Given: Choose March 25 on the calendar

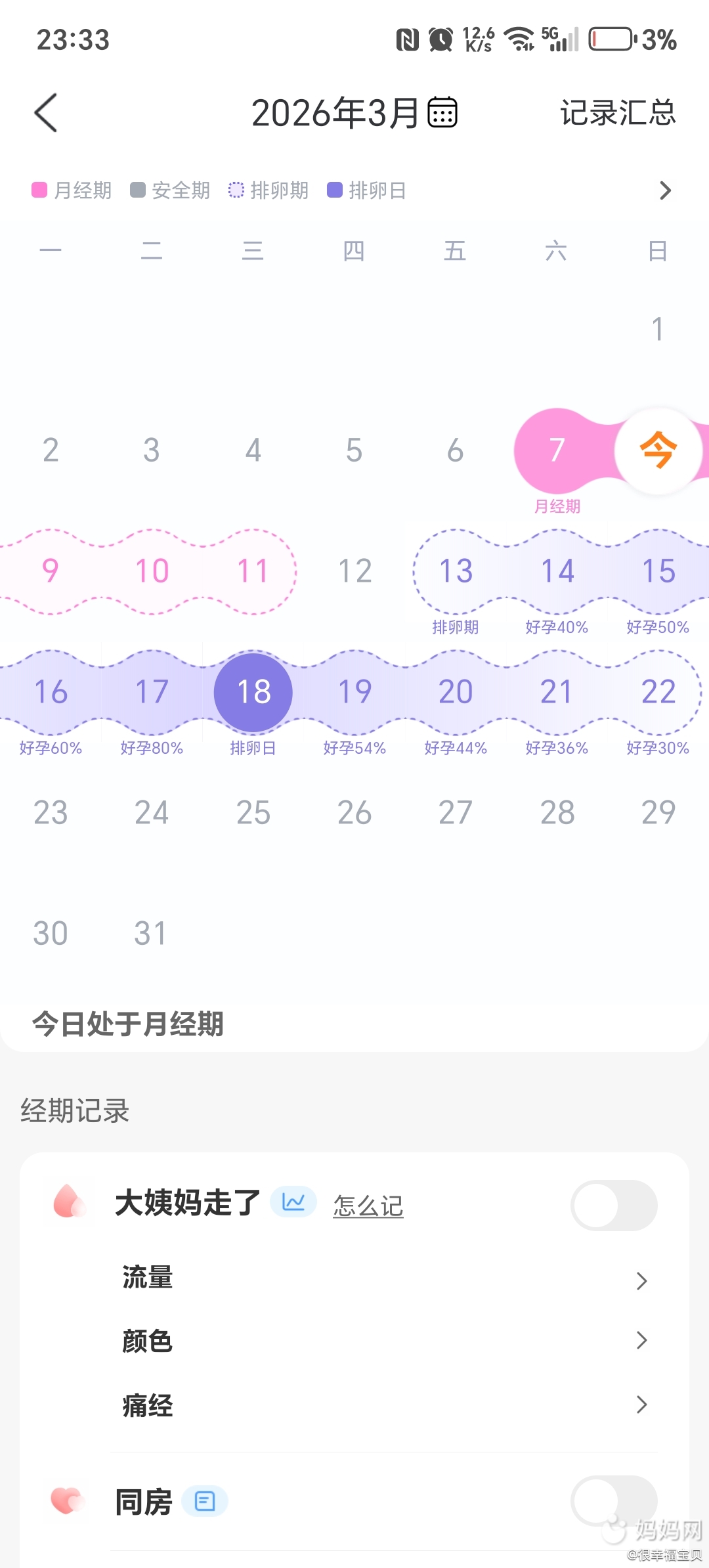Looking at the screenshot, I should pyautogui.click(x=253, y=813).
